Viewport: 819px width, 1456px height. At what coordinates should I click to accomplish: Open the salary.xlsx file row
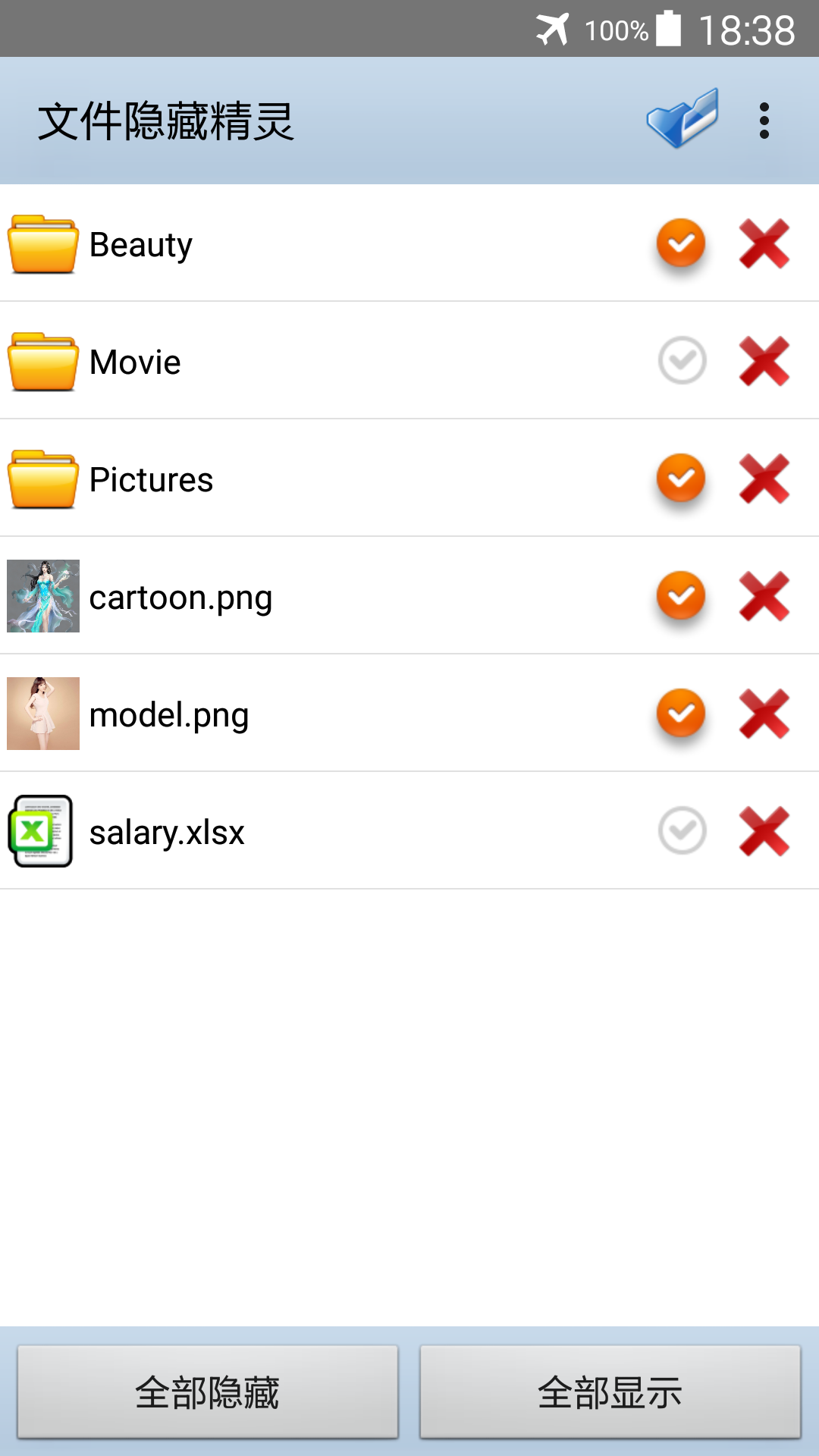point(303,832)
